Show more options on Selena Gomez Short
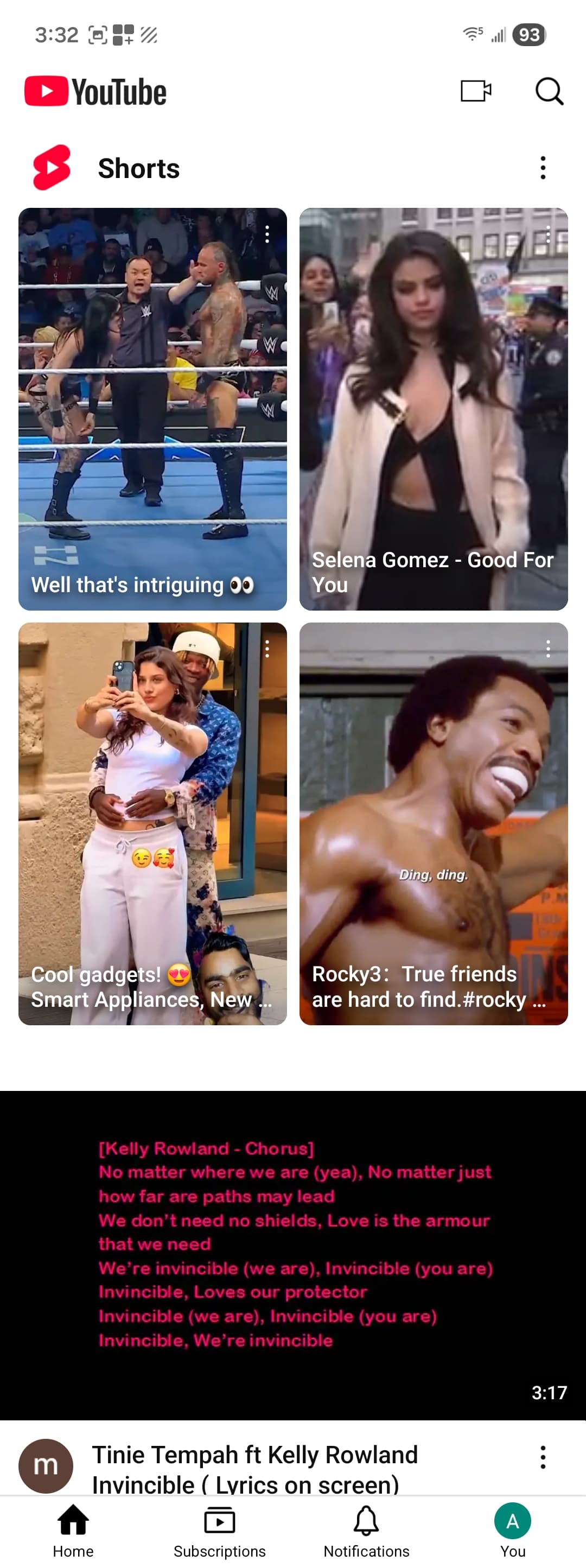 (x=547, y=234)
